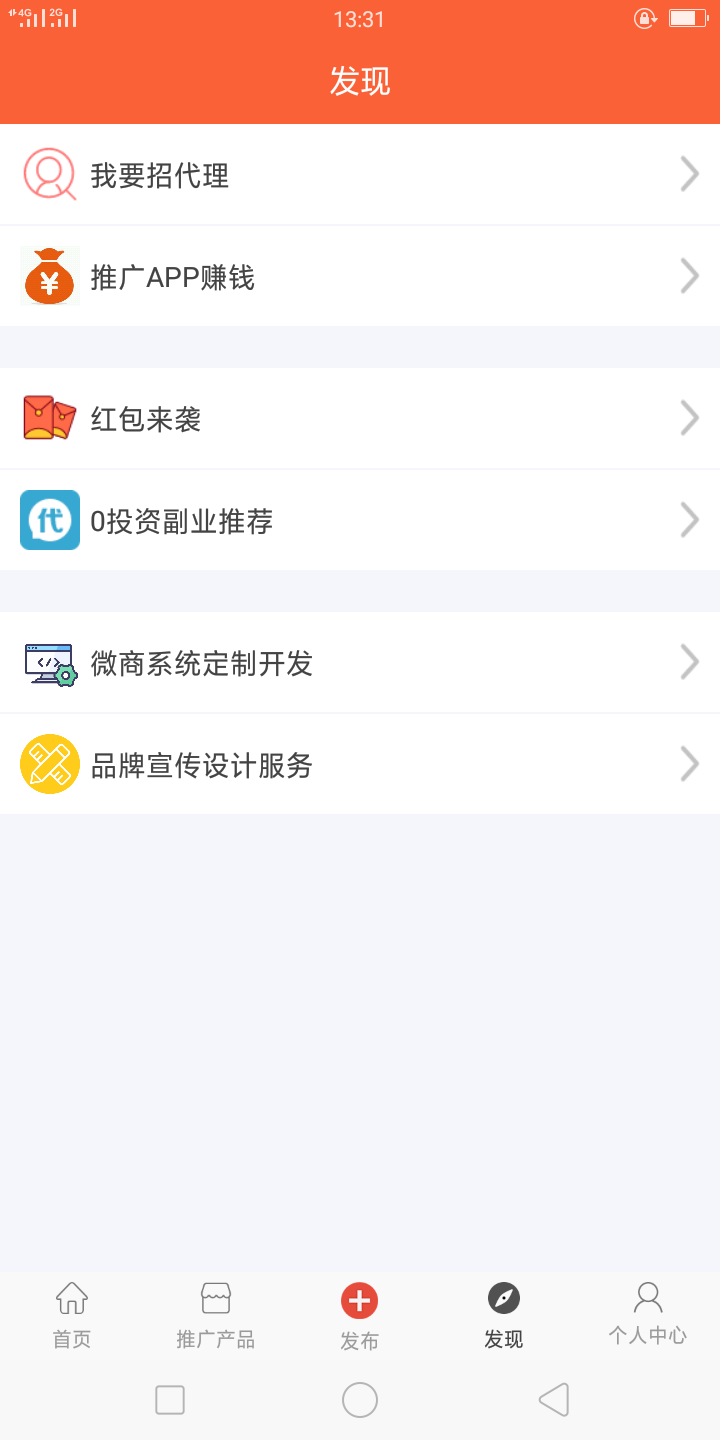
Task: Expand the 我要招代理 row chevron
Action: tap(689, 174)
